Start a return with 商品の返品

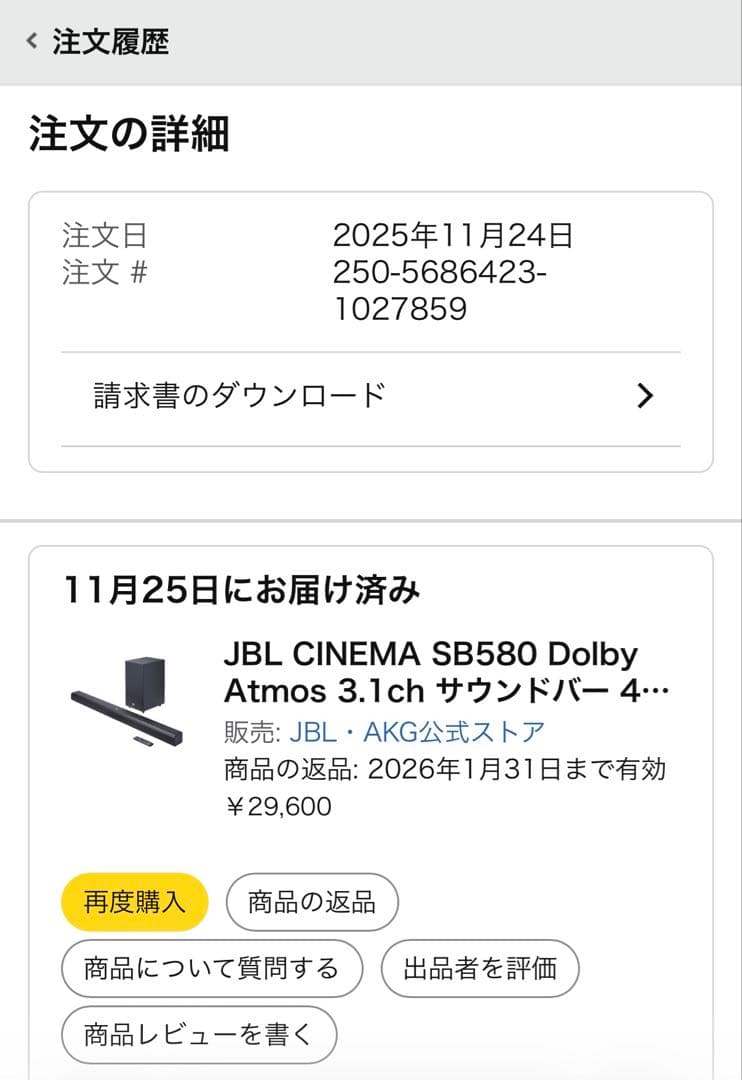[x=312, y=901]
